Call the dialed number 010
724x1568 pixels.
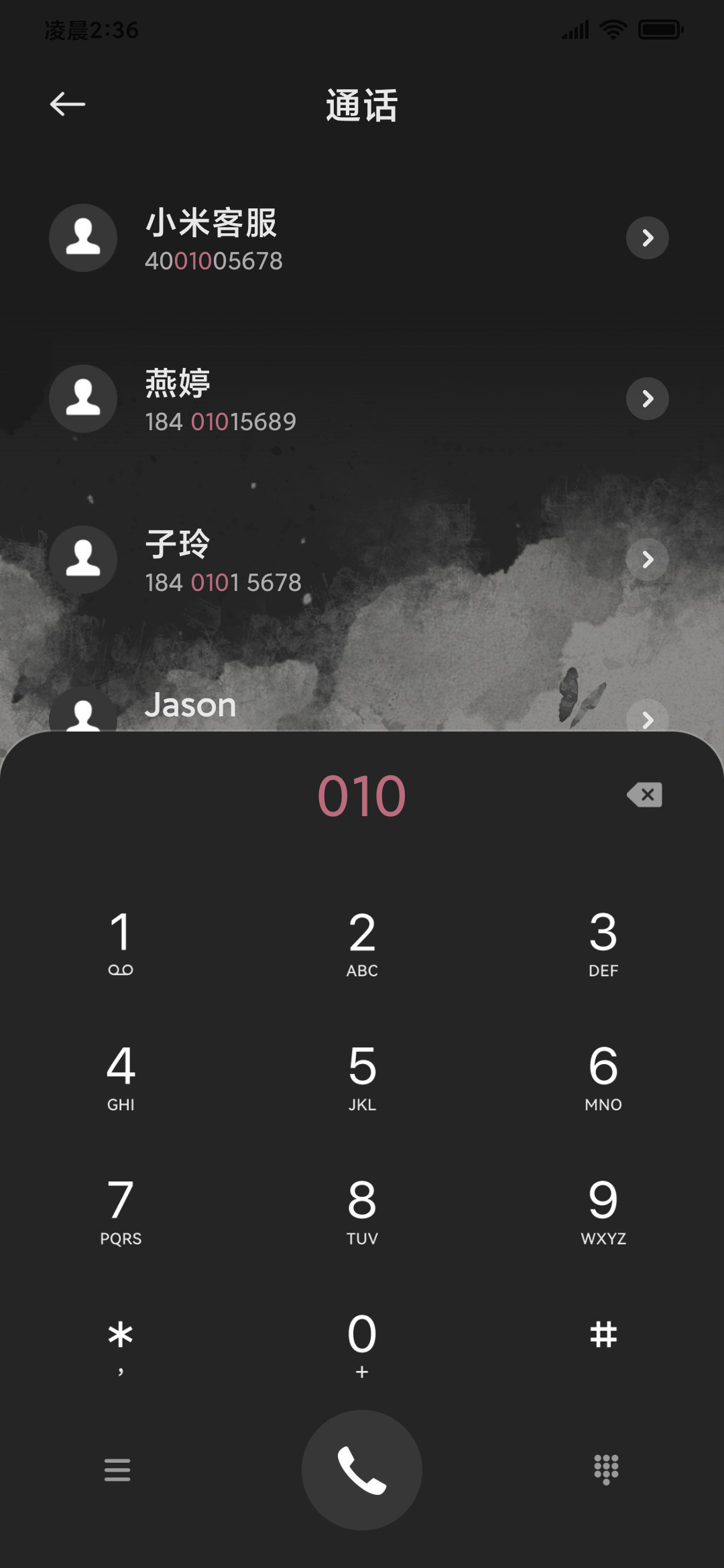point(362,1470)
